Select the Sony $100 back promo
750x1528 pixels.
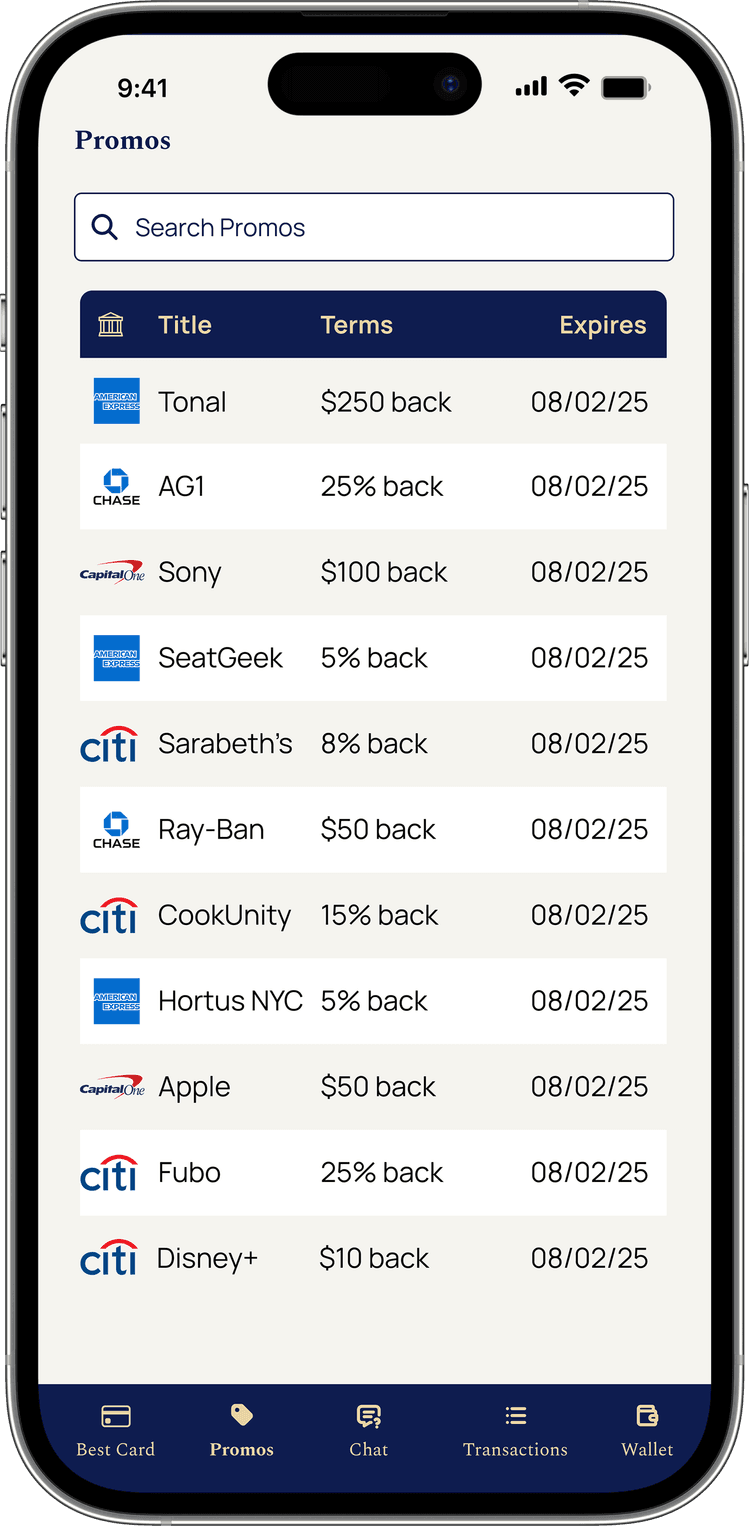click(x=373, y=572)
